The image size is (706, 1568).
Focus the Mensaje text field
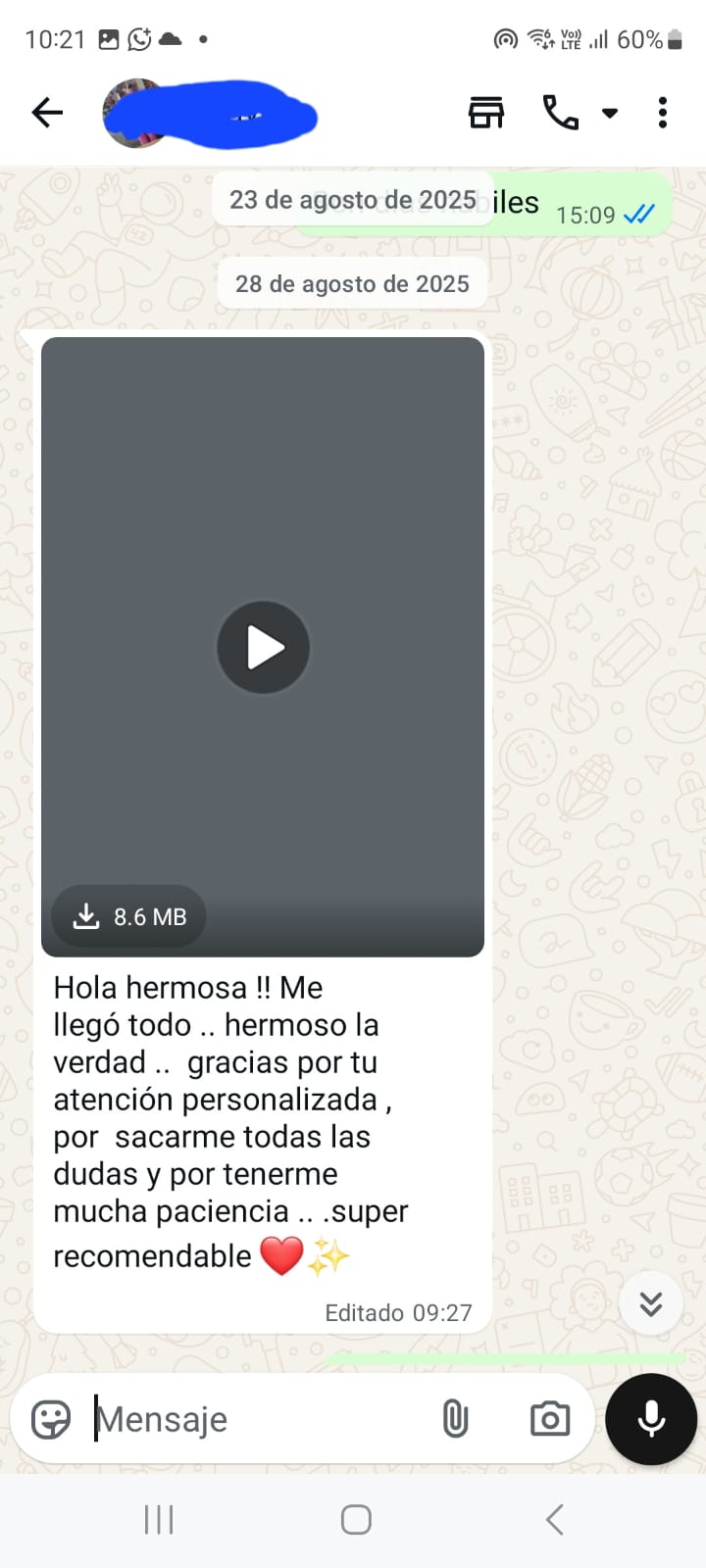tap(255, 1419)
